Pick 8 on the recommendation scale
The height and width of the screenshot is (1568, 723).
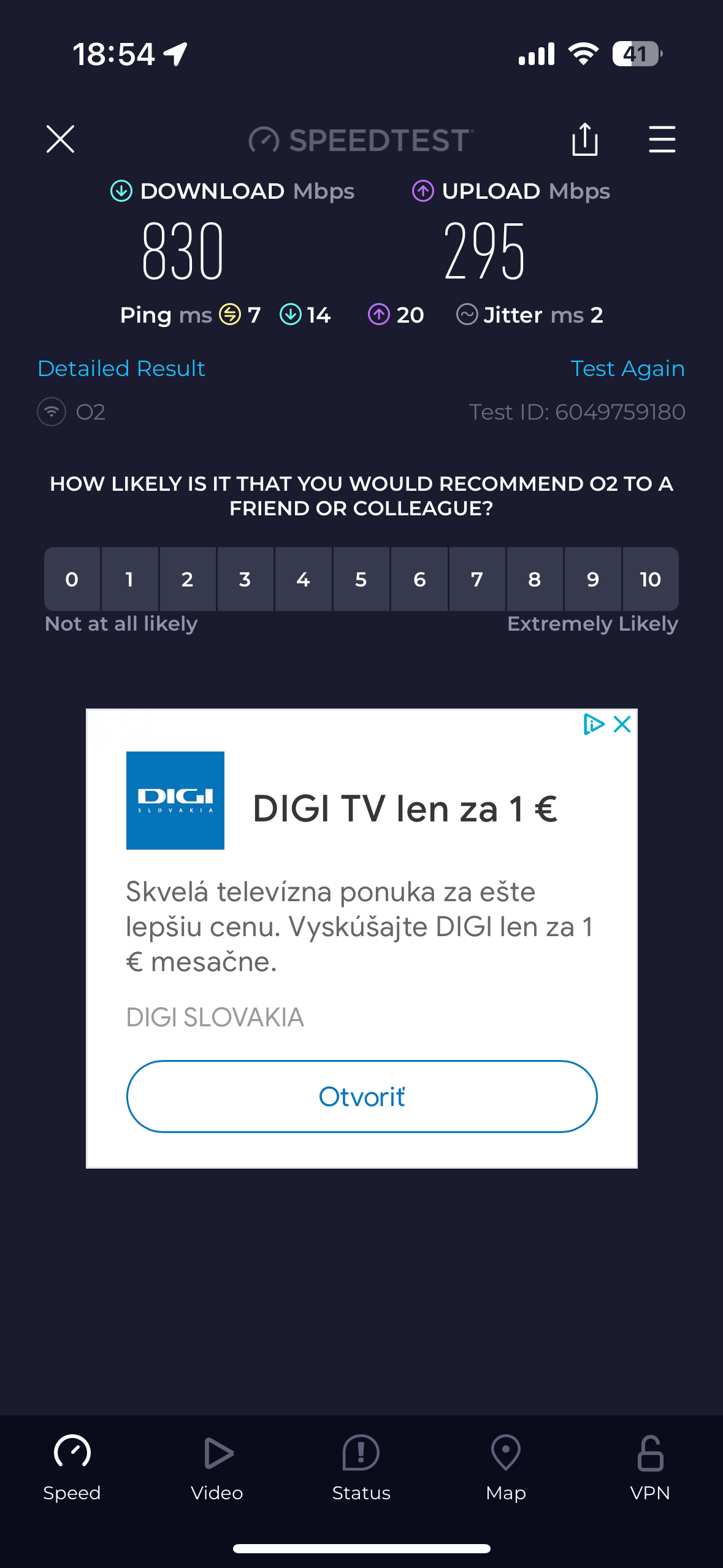[535, 579]
